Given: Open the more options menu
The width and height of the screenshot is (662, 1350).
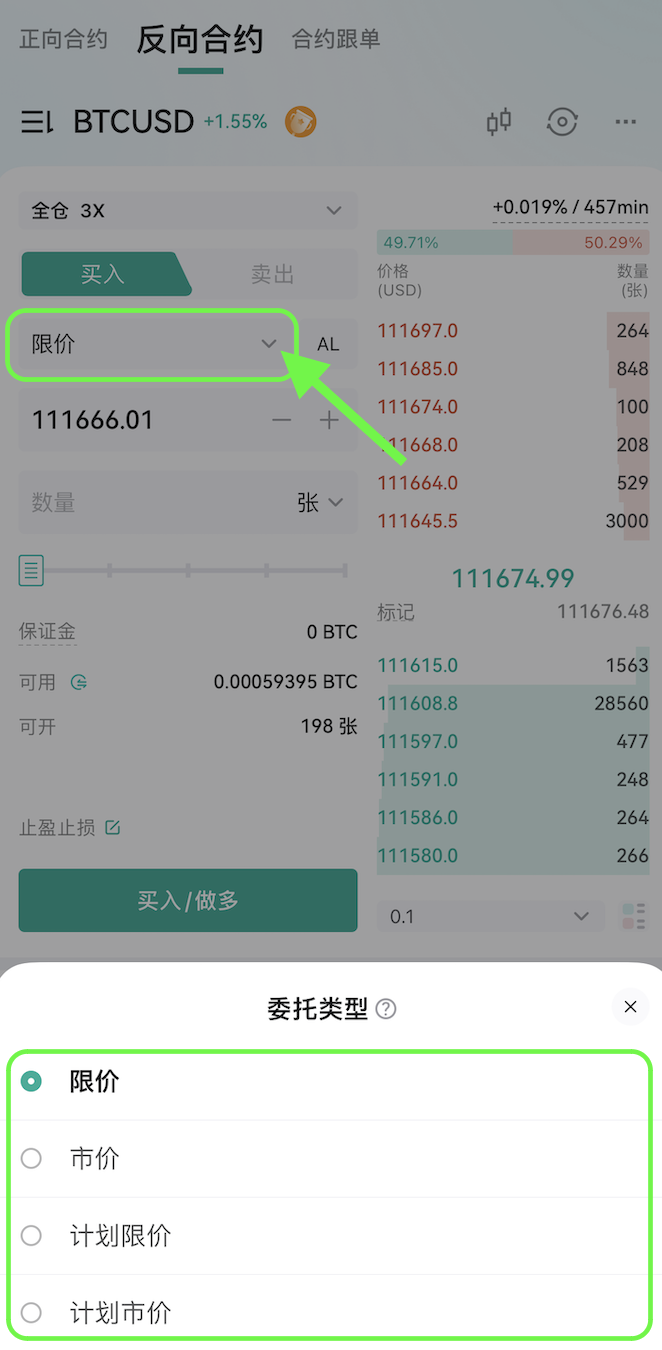Looking at the screenshot, I should click(x=626, y=122).
